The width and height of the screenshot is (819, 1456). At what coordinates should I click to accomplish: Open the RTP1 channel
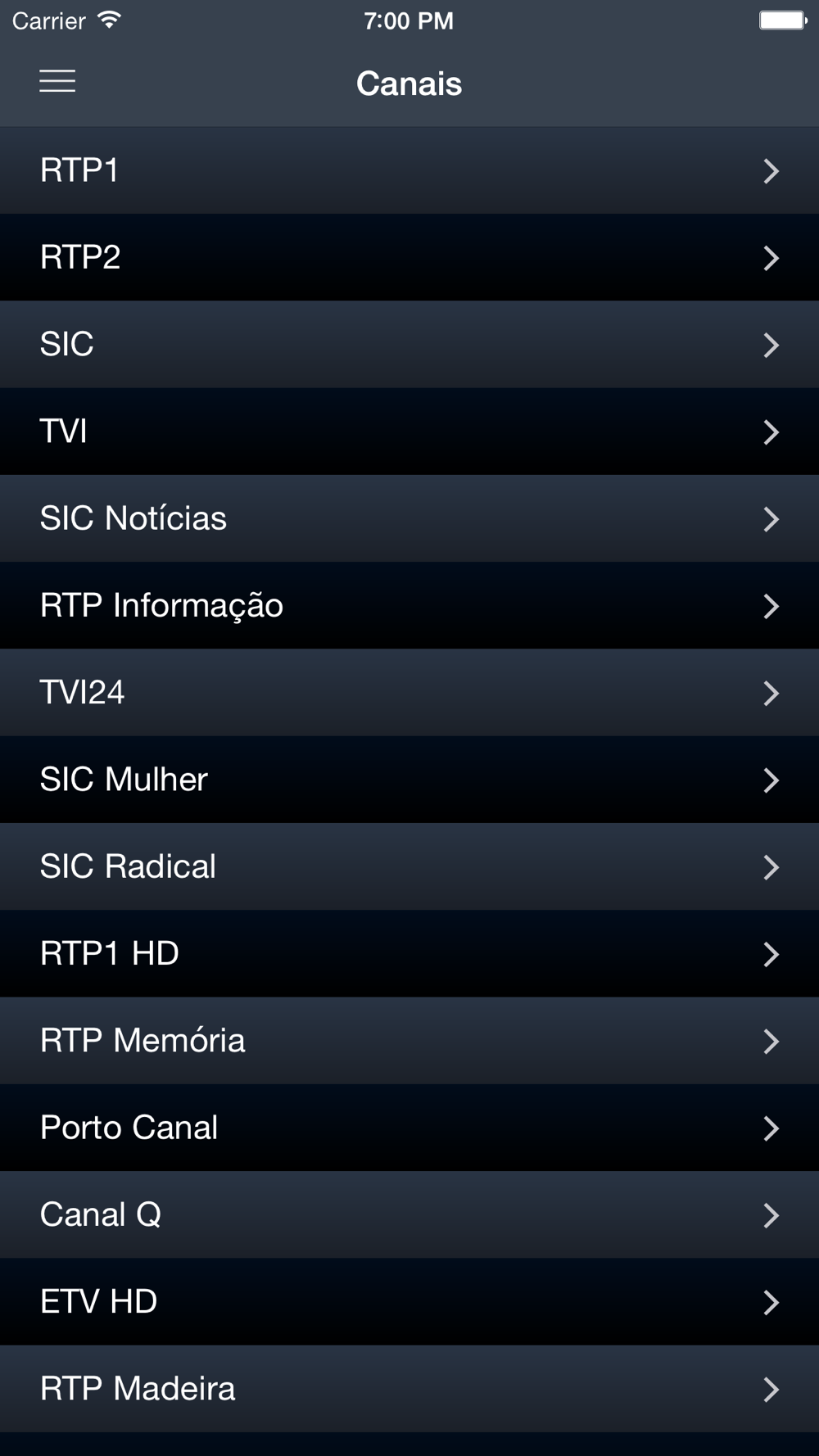point(409,170)
